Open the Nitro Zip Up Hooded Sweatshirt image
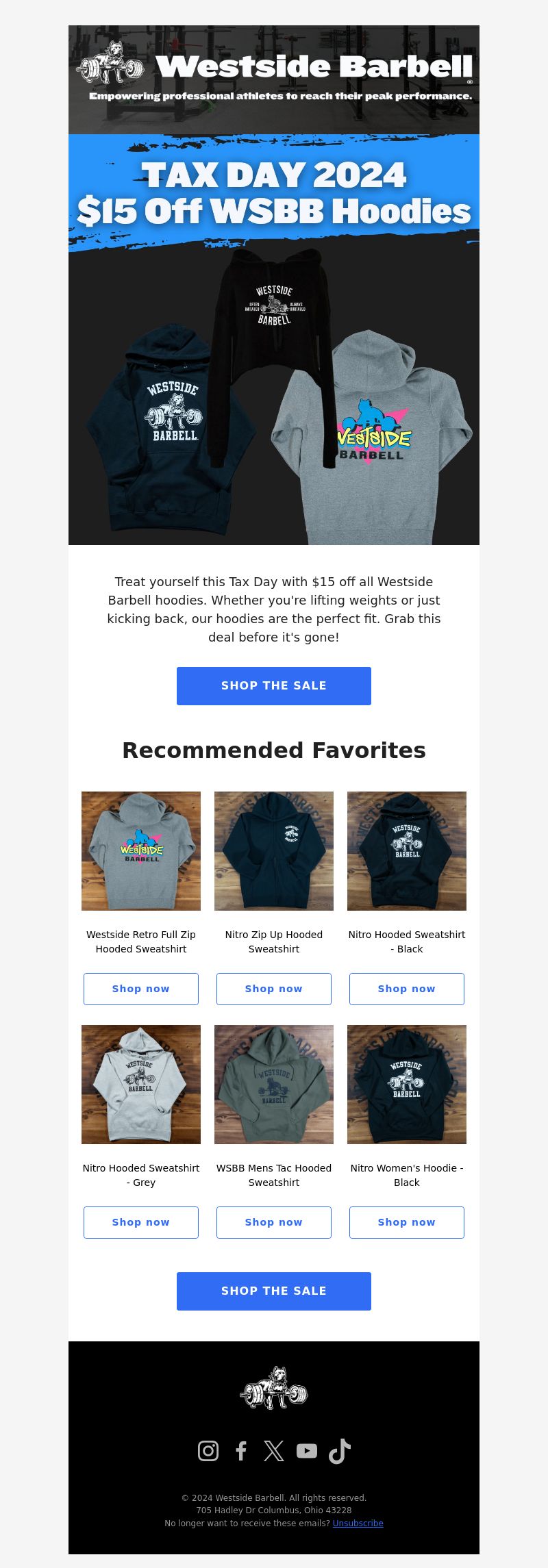Screen dimensions: 548x1568 (x=274, y=850)
